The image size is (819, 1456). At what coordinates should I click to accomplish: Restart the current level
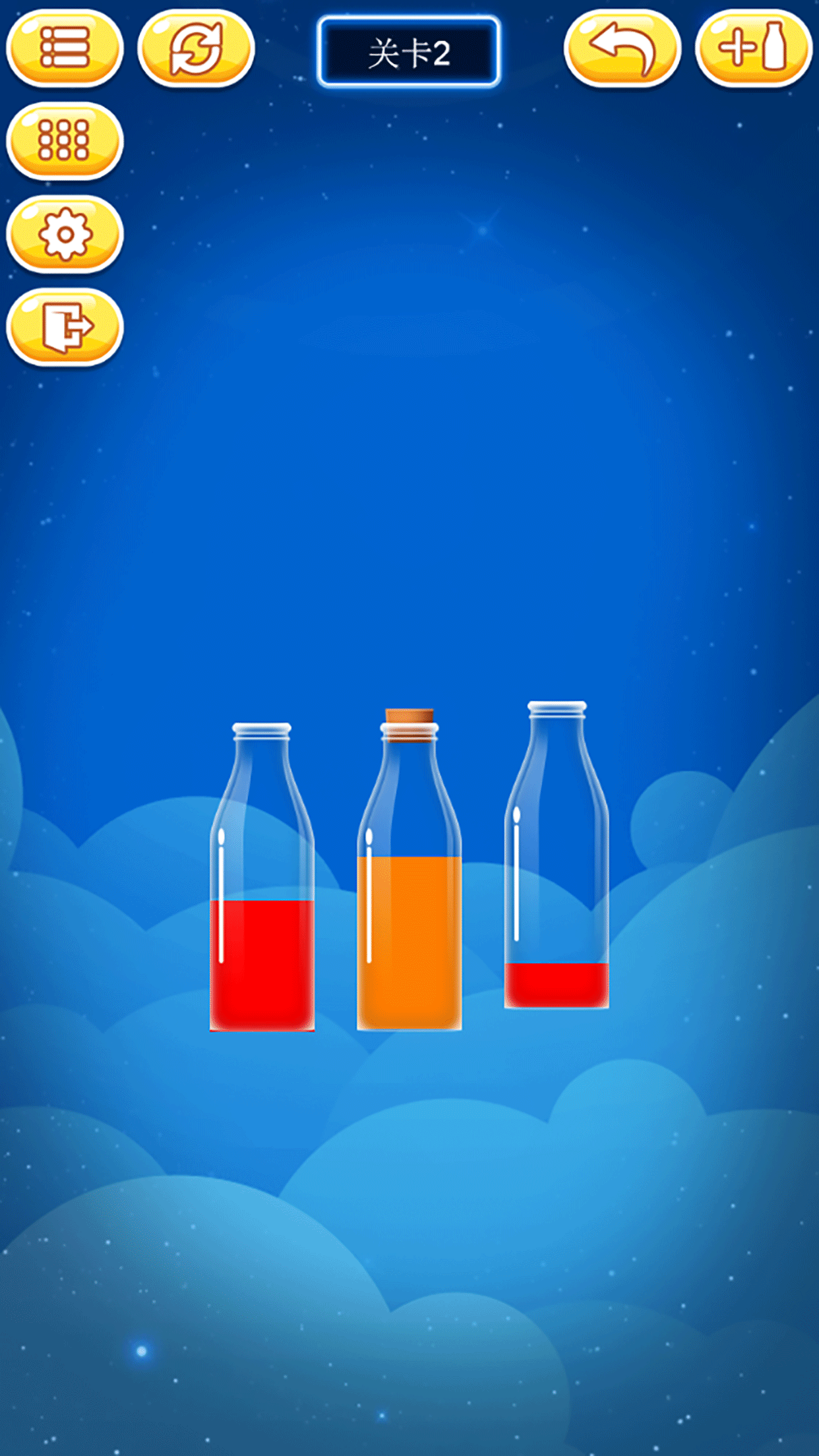coord(196,48)
